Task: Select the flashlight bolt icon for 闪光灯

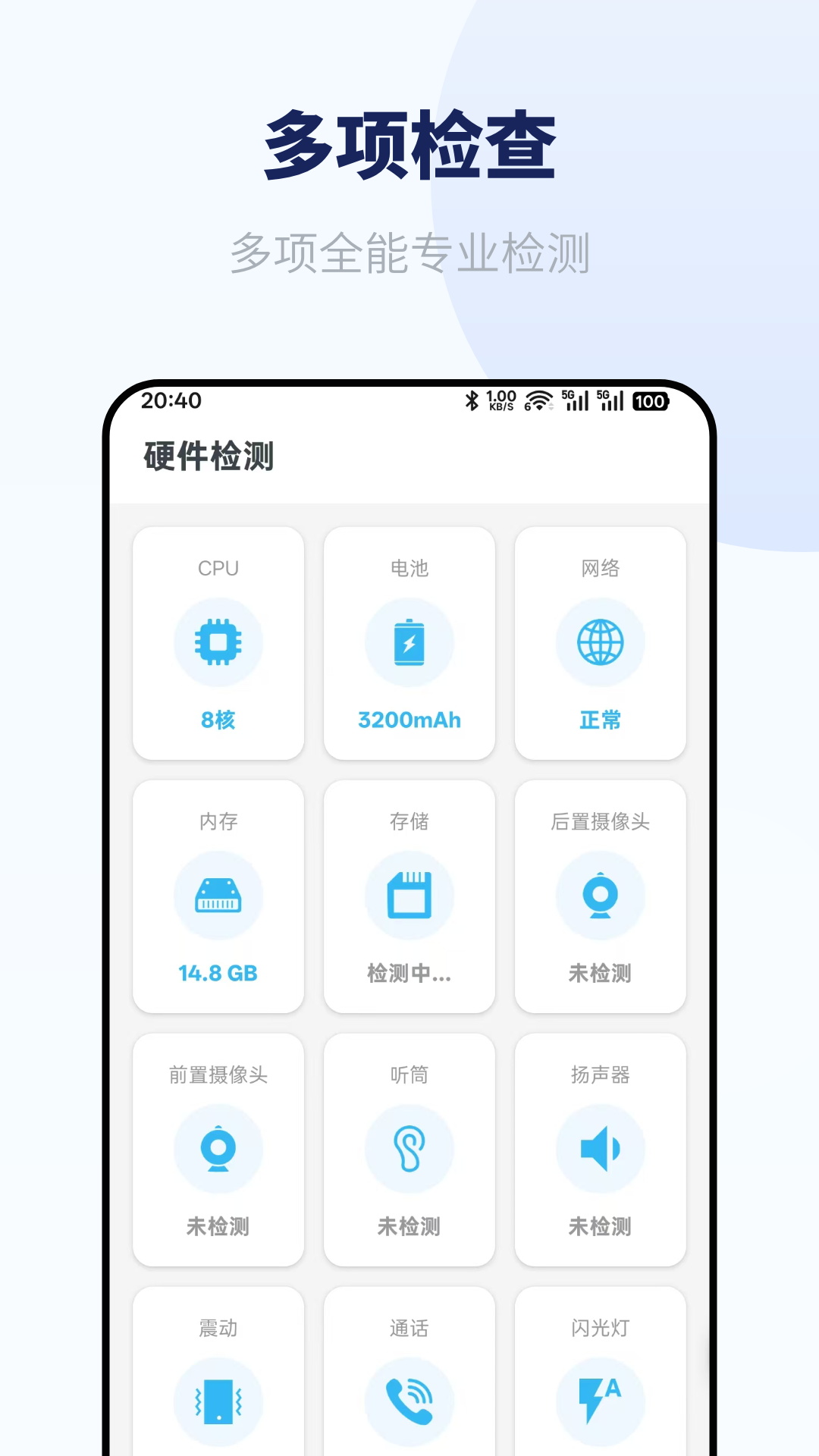Action: (601, 1401)
